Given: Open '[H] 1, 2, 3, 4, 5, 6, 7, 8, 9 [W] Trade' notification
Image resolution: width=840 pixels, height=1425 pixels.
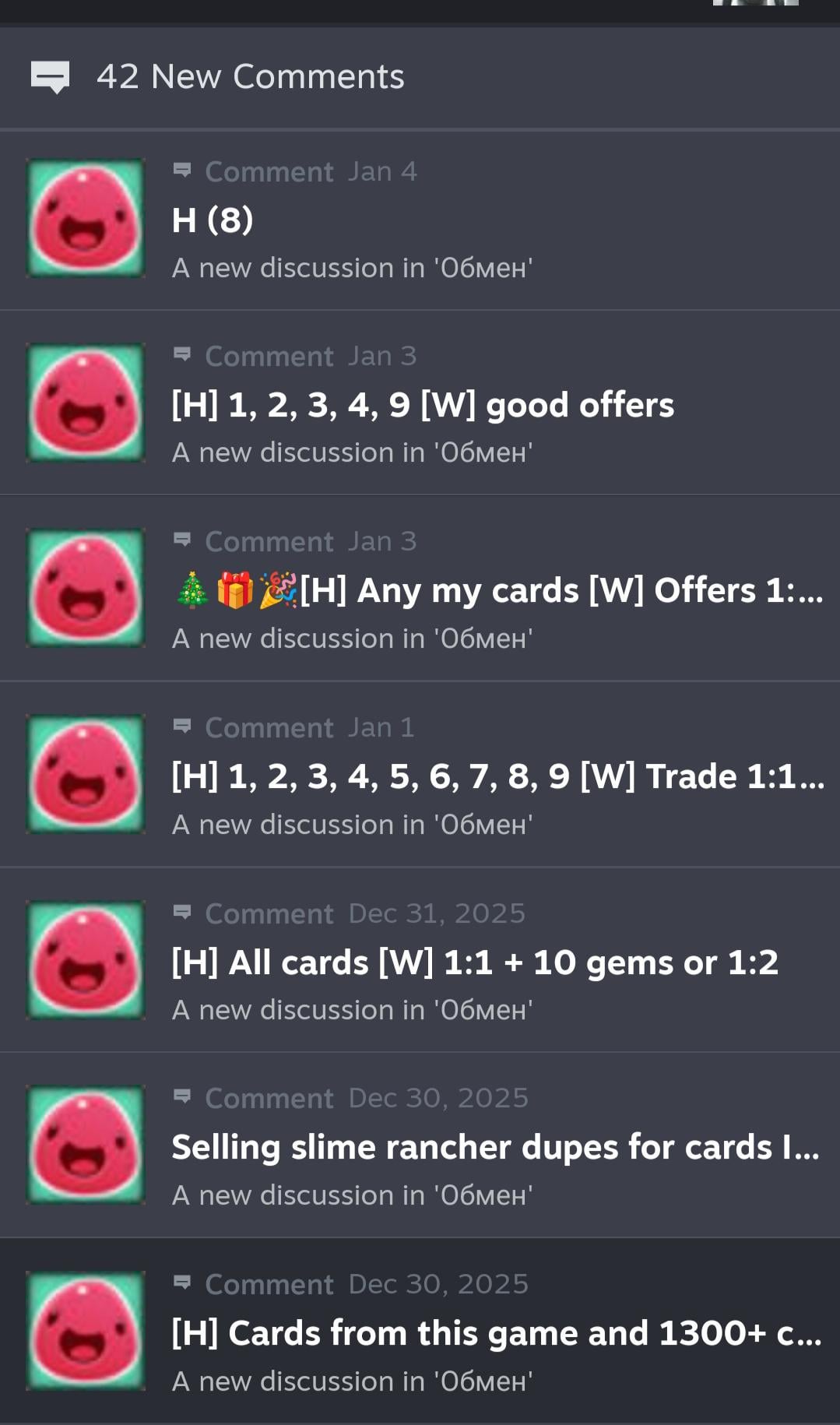Looking at the screenshot, I should coord(497,776).
